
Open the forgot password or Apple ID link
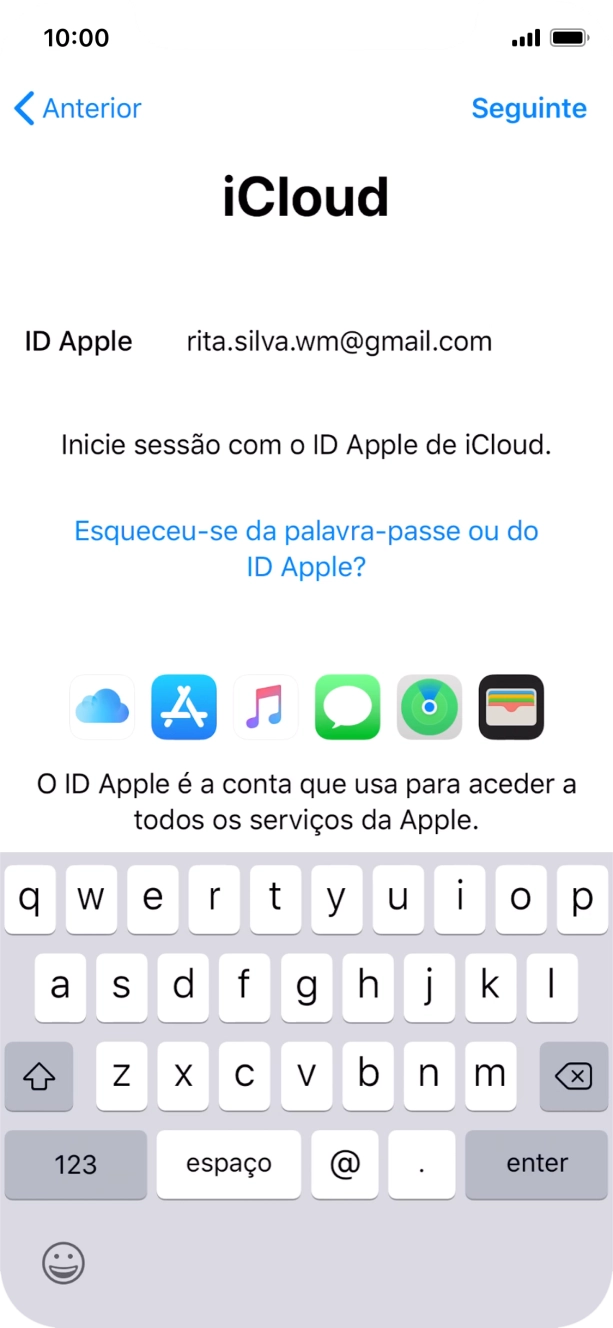306,549
